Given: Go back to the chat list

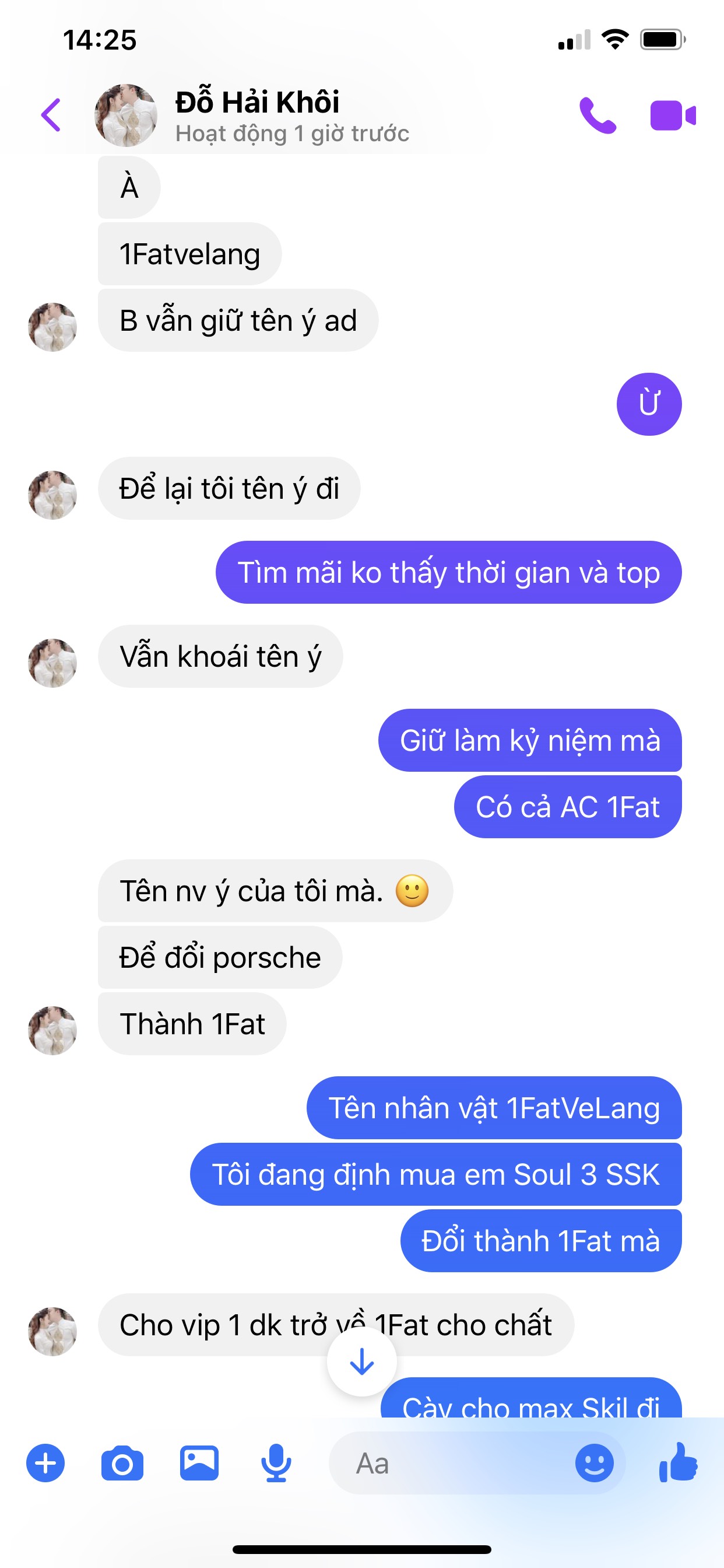Looking at the screenshot, I should 51,115.
